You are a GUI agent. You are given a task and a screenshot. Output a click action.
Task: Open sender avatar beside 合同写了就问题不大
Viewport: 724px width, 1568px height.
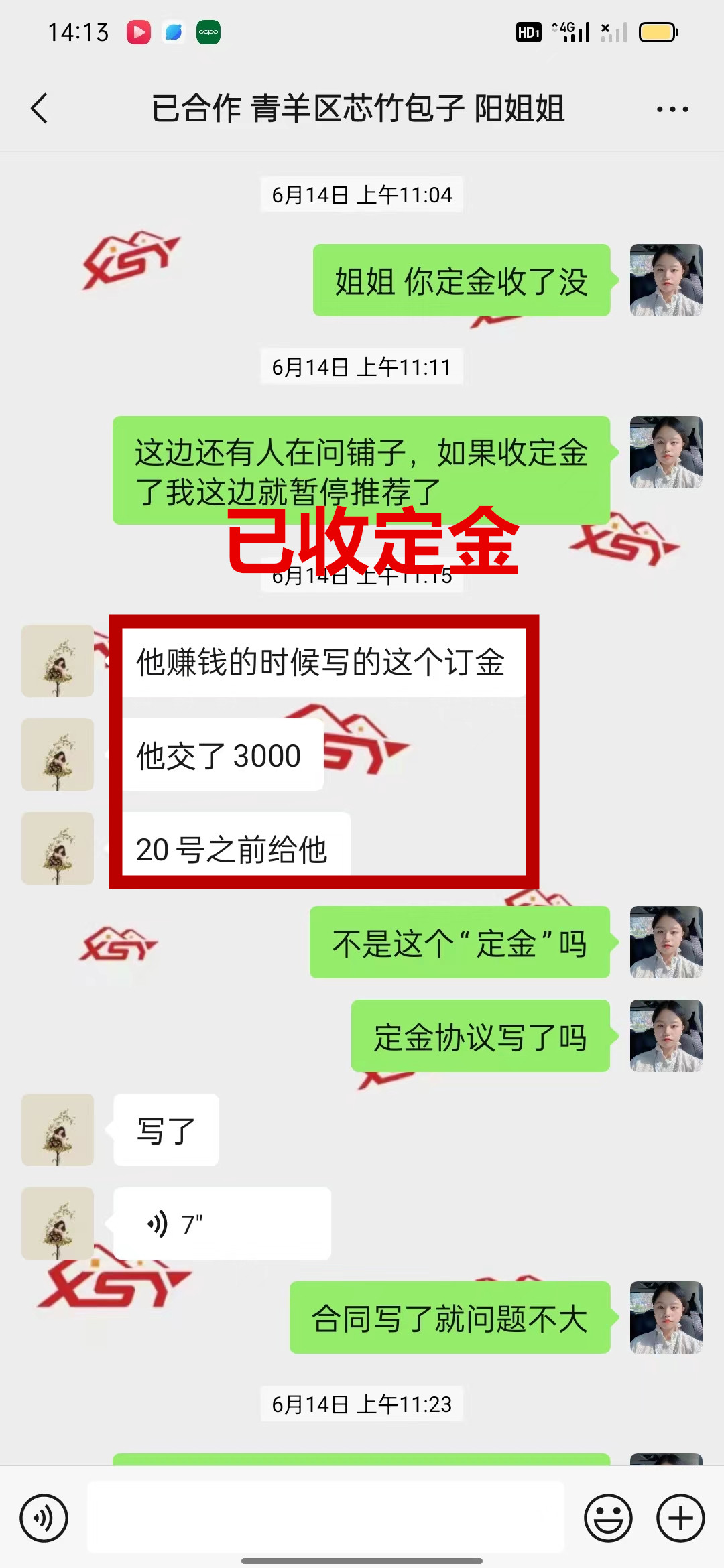[666, 1317]
